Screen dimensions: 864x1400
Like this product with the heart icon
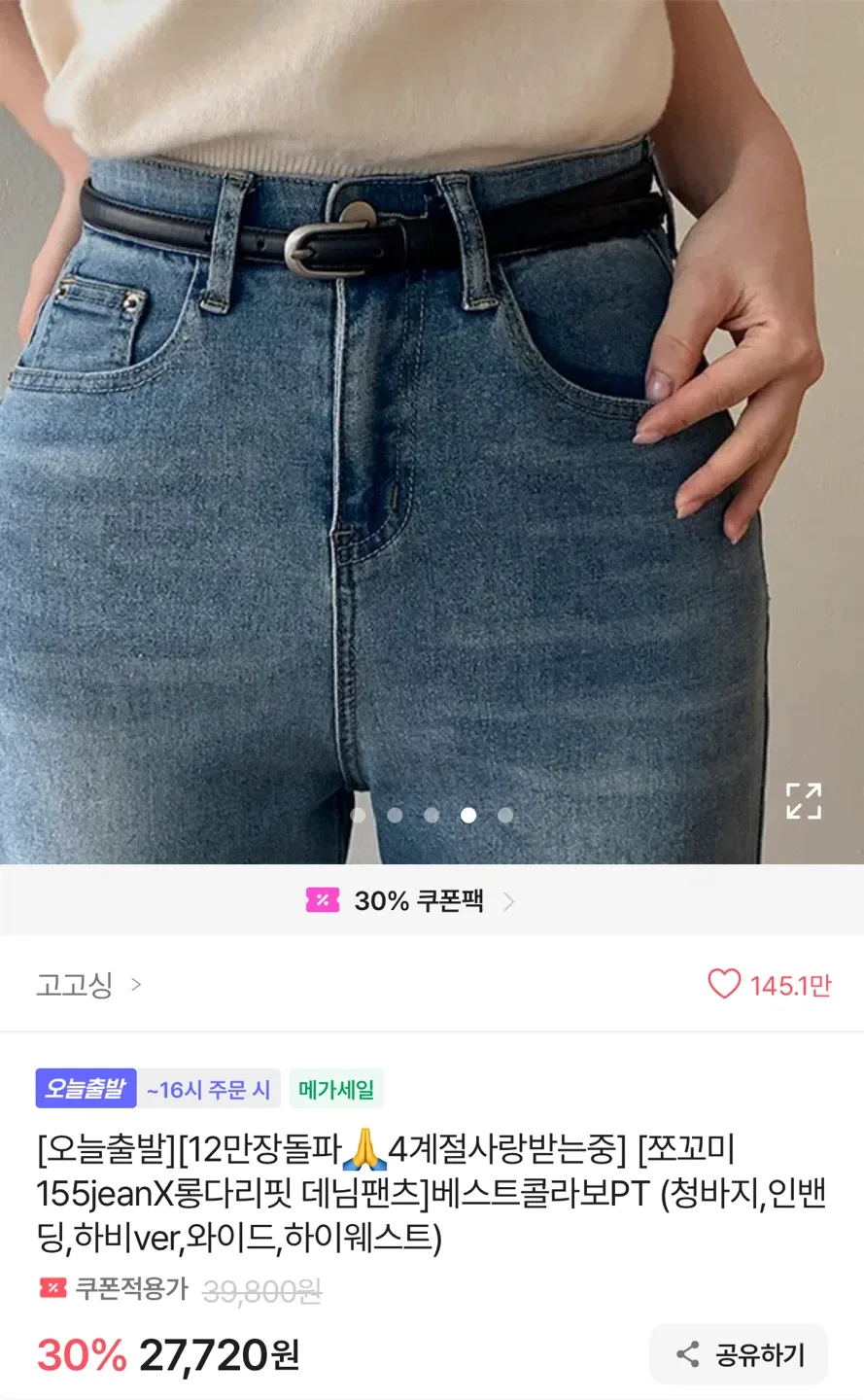coord(724,985)
